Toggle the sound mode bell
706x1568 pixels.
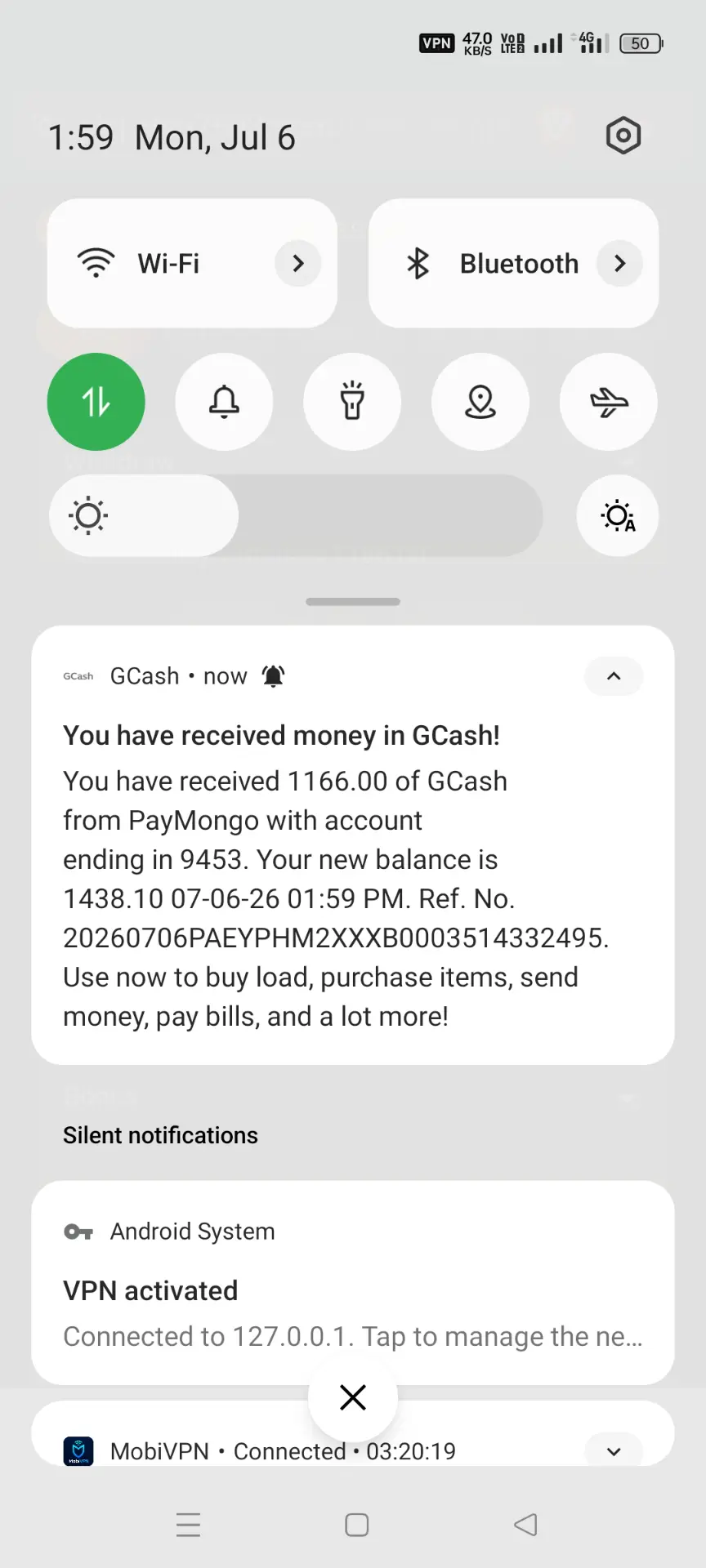pyautogui.click(x=224, y=402)
